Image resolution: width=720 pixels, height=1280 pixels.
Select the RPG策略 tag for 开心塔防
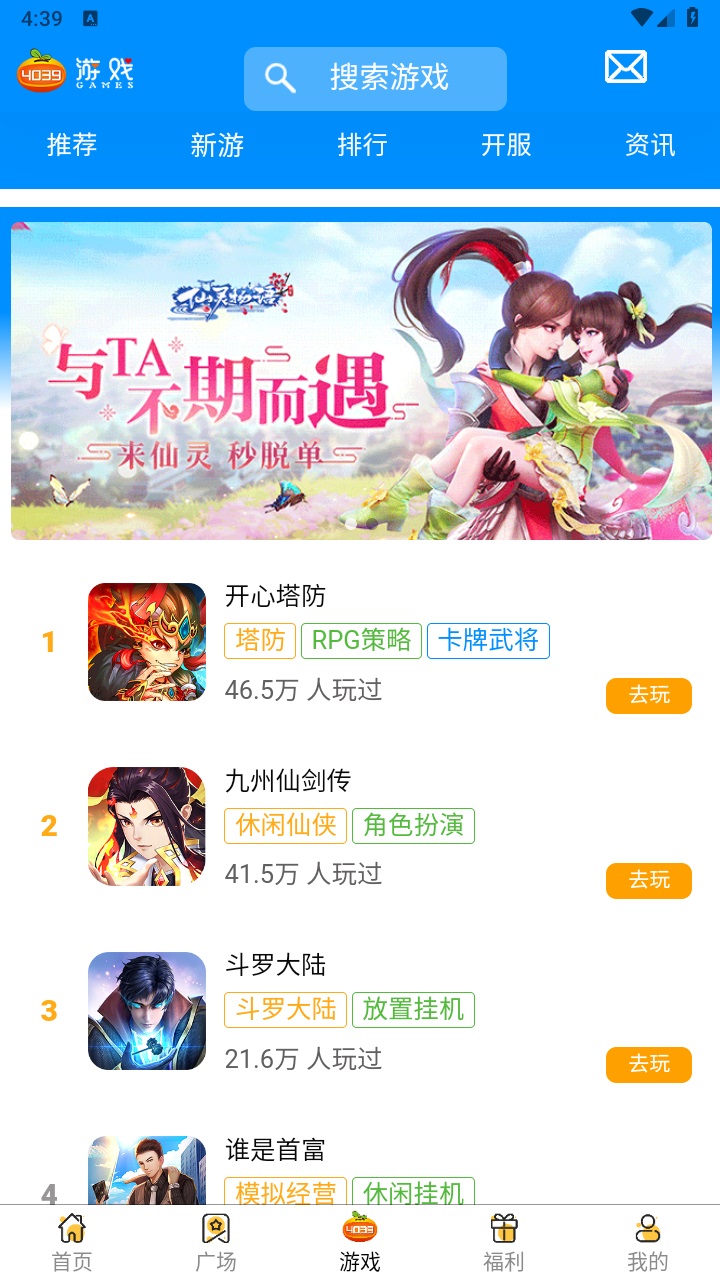(x=360, y=641)
